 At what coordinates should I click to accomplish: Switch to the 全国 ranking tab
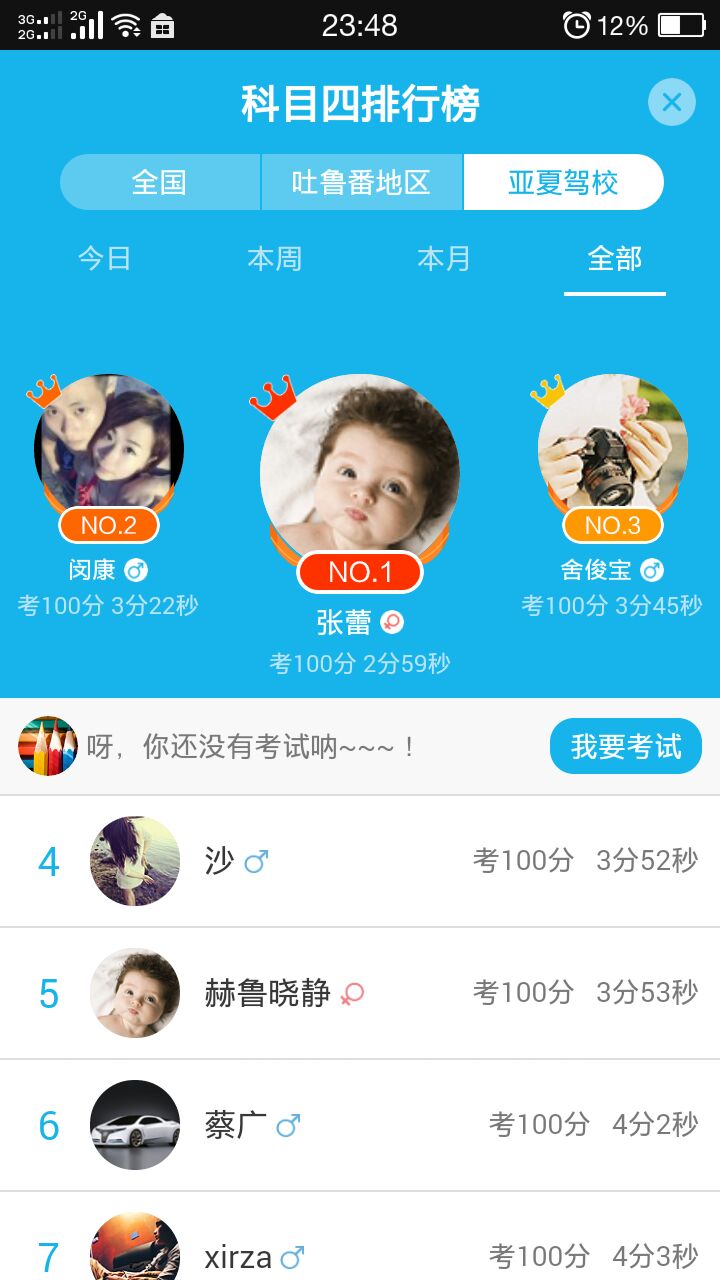(x=160, y=182)
